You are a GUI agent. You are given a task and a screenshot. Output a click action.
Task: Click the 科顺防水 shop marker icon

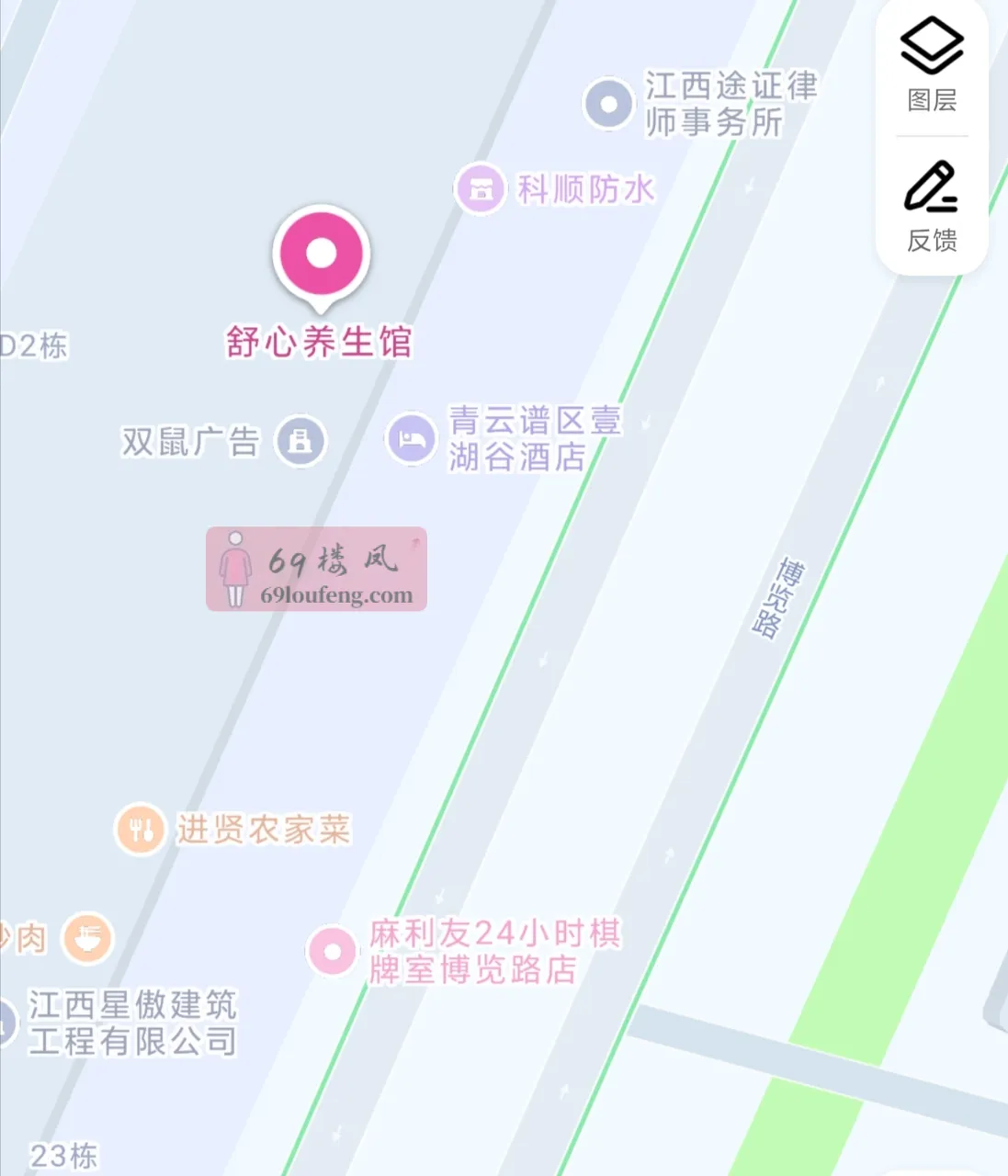(x=480, y=187)
